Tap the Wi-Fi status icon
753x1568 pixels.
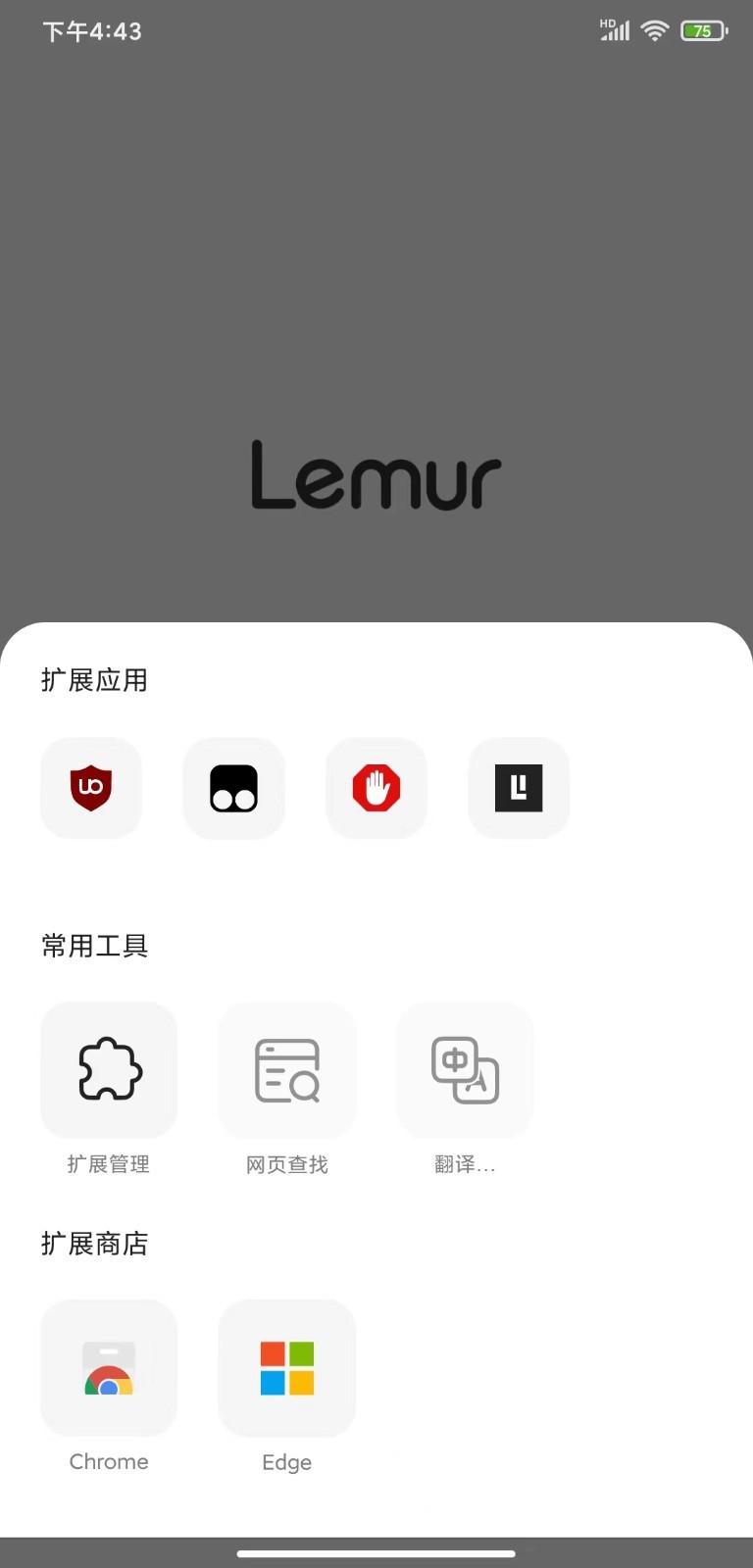click(655, 29)
